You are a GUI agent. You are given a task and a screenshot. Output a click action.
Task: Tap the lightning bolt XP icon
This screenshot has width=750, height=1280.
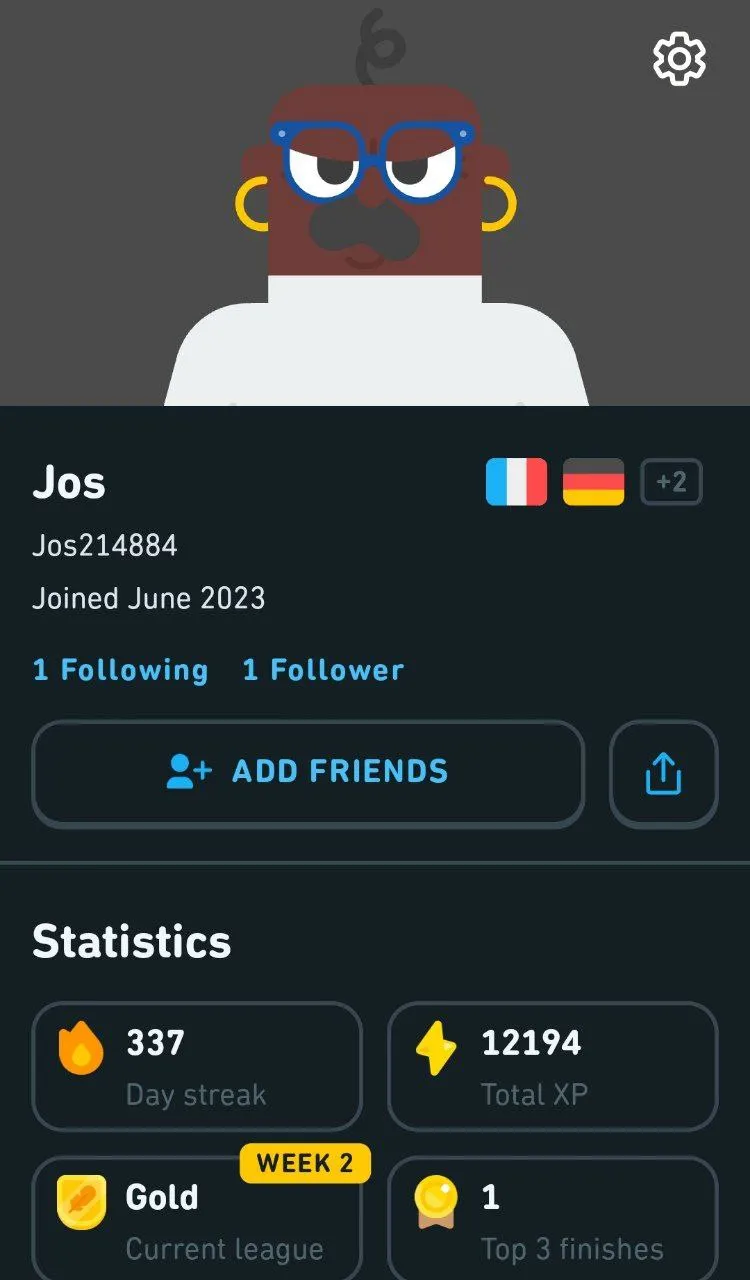click(x=436, y=1042)
